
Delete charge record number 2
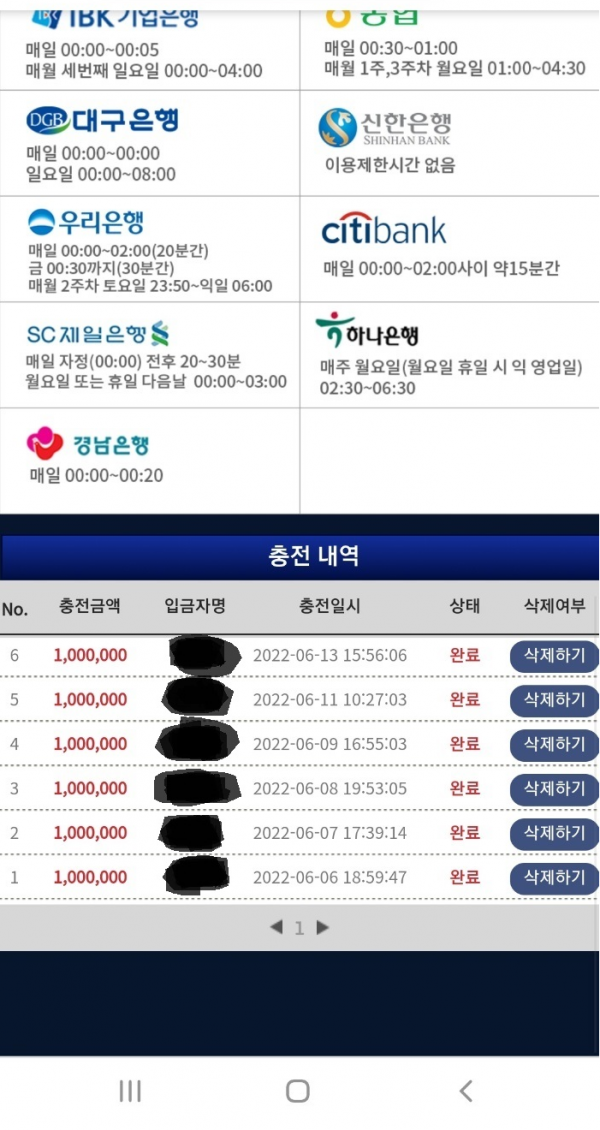tap(554, 833)
